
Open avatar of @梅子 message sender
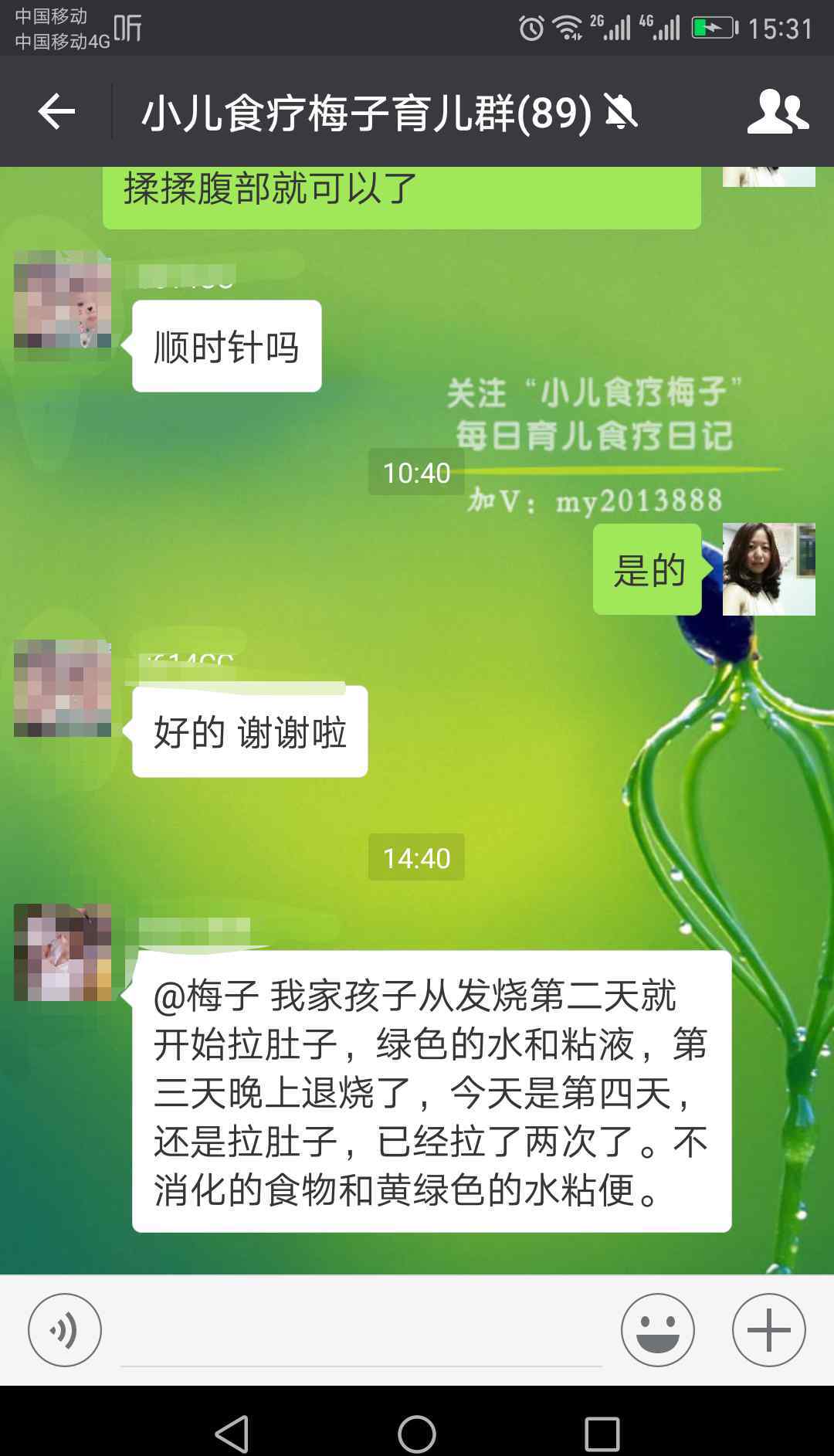pos(63,952)
